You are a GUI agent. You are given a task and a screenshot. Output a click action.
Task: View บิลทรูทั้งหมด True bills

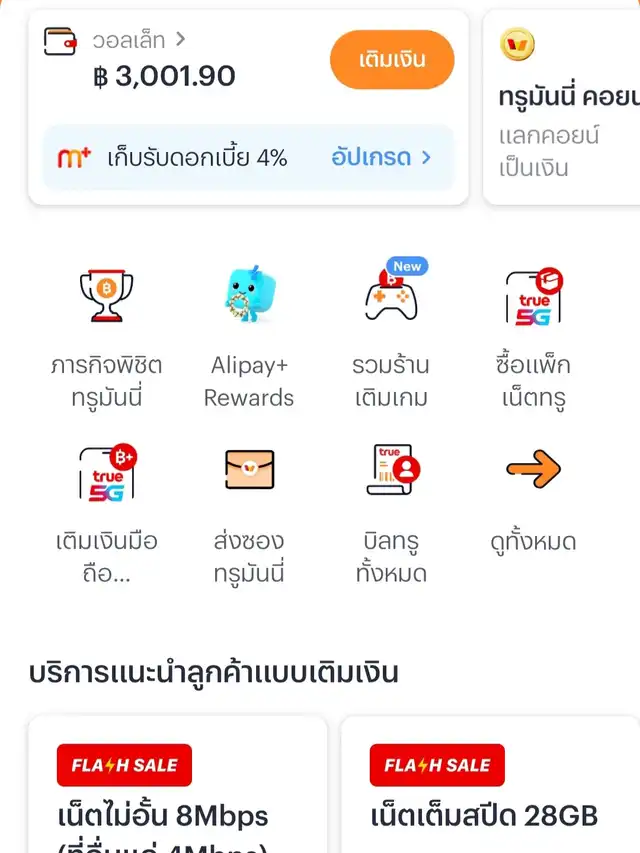[x=390, y=512]
